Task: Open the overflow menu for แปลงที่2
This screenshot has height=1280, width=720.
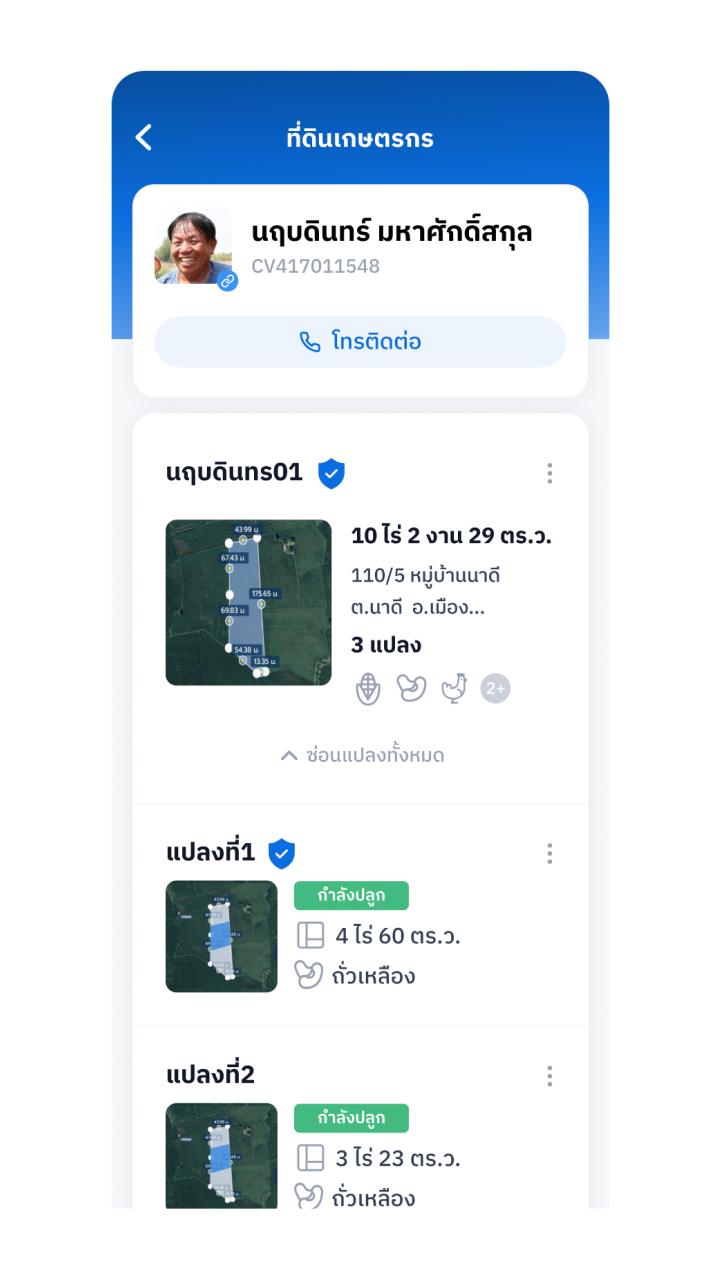Action: [x=549, y=1076]
